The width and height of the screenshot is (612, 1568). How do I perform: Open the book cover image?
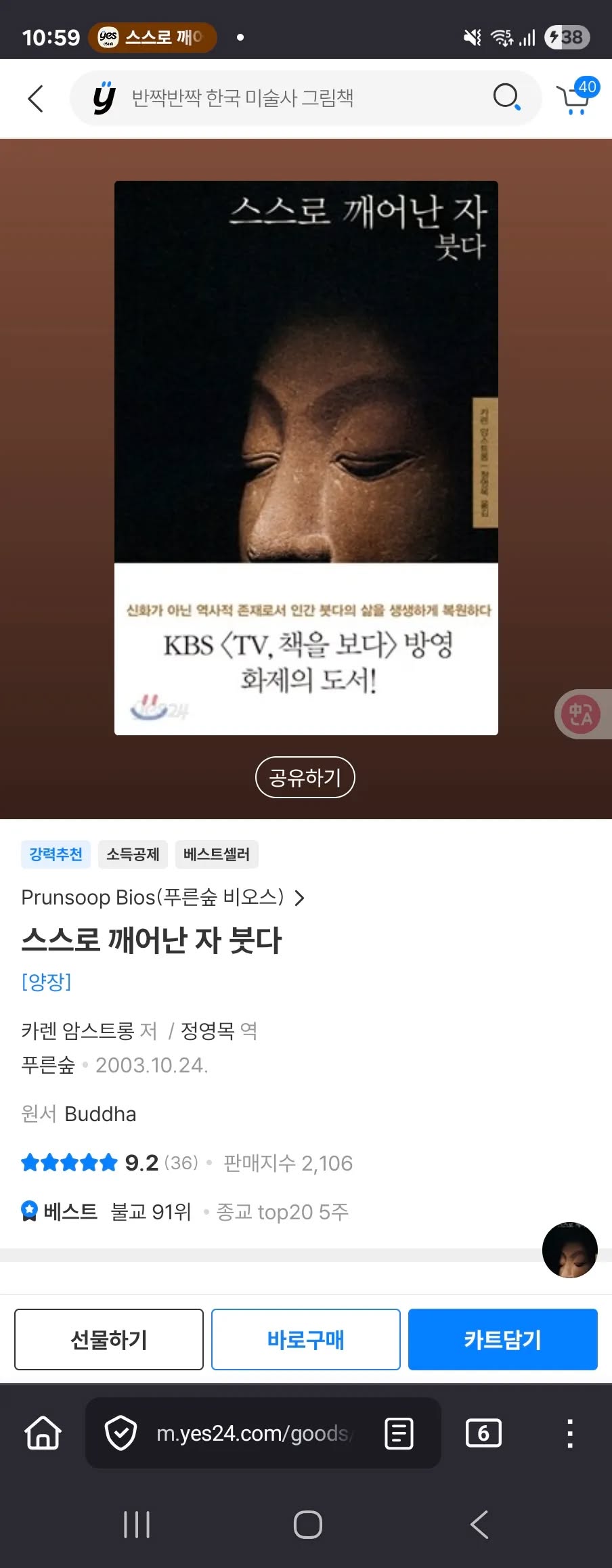(x=306, y=458)
